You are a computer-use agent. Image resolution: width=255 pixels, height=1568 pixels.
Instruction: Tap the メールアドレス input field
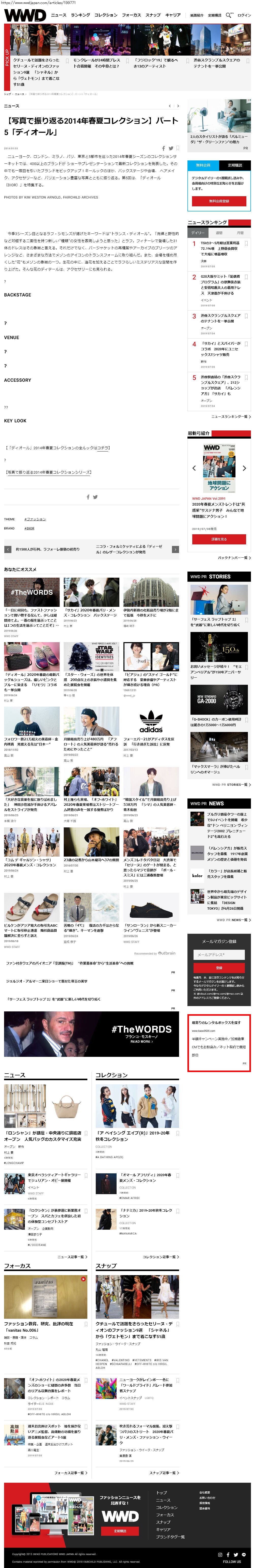[x=218, y=955]
